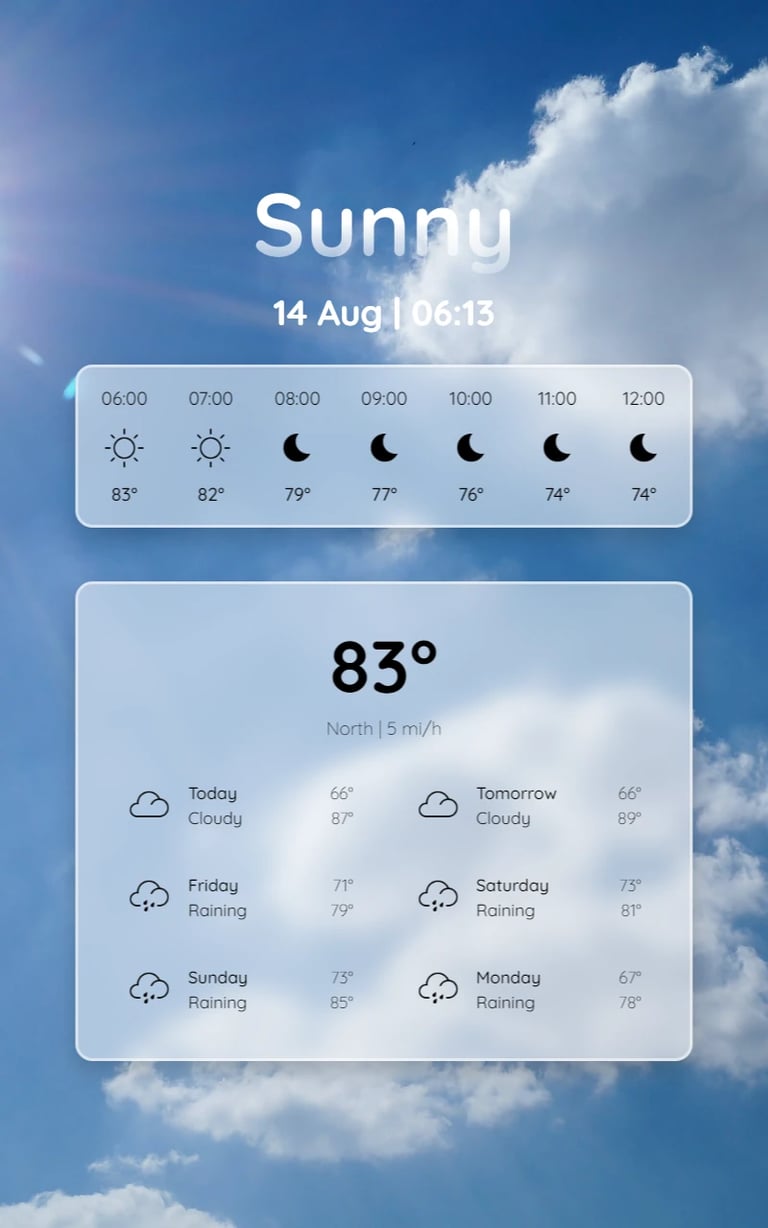View Friday's raining forecast
Image resolution: width=768 pixels, height=1228 pixels.
(x=240, y=898)
